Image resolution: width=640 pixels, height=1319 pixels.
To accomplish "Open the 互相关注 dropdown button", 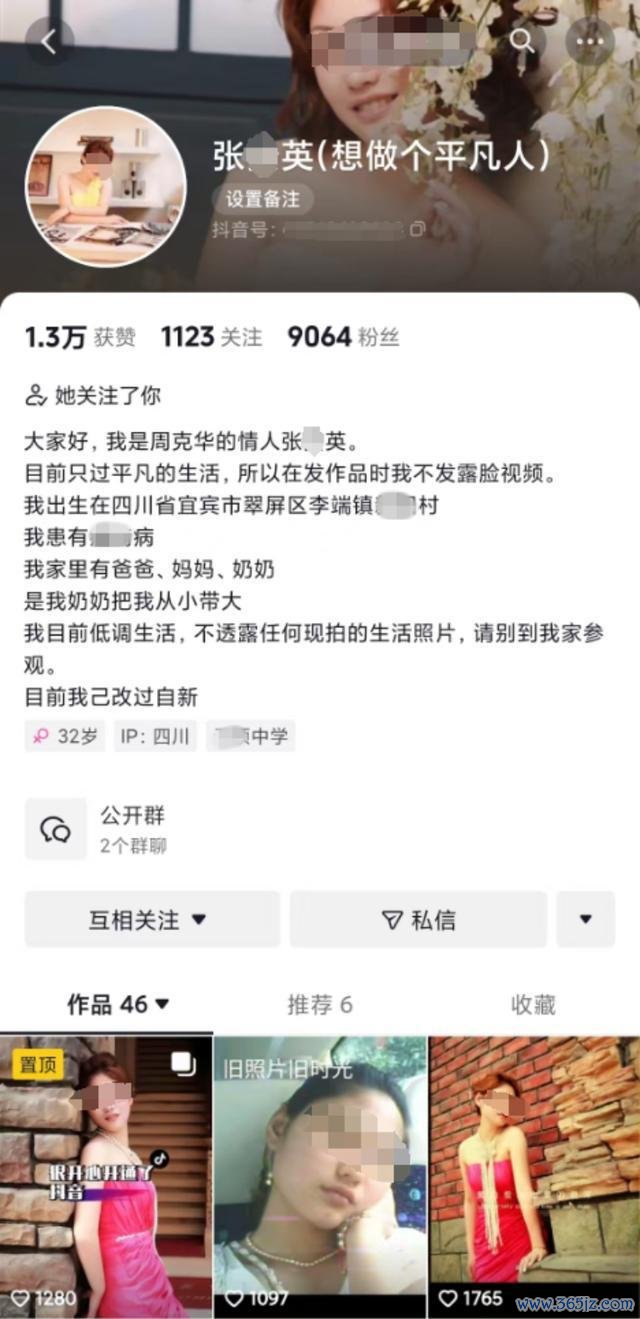I will (x=152, y=919).
